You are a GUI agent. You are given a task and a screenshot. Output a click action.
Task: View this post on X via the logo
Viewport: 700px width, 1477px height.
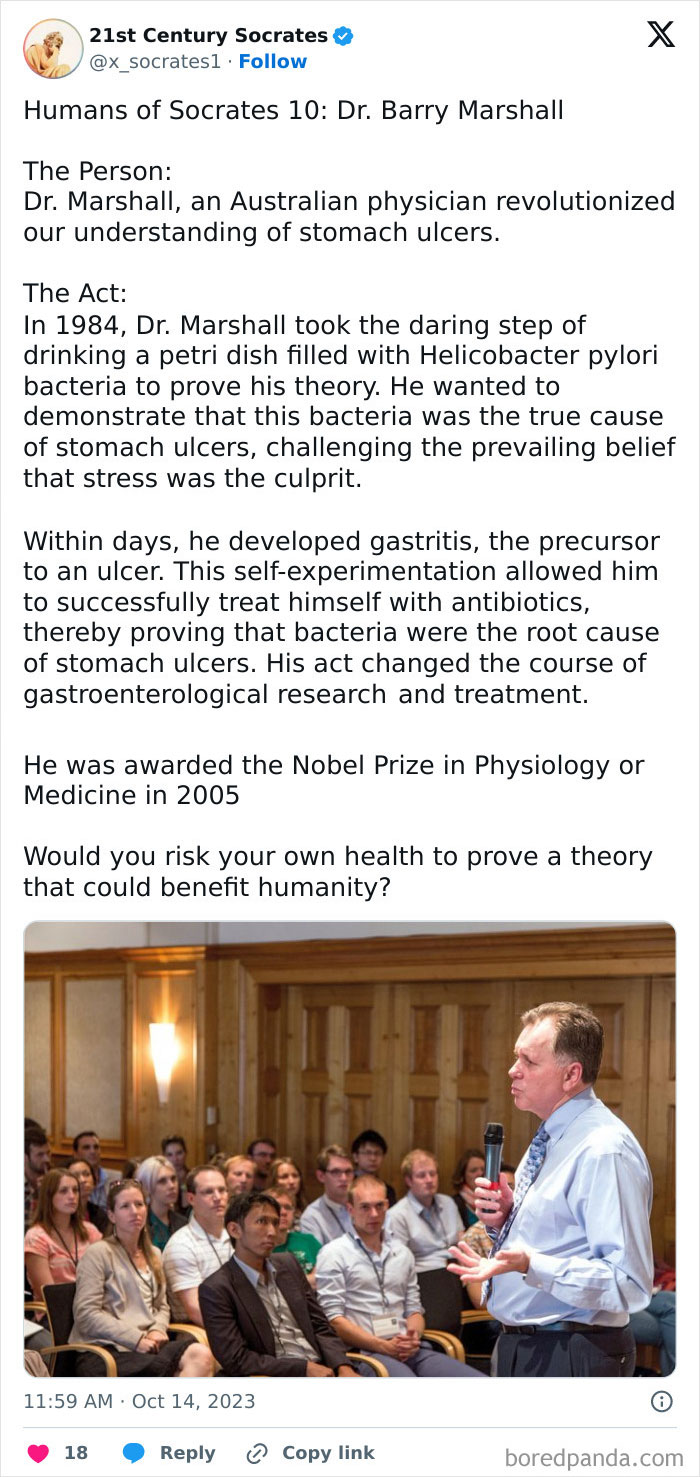(x=660, y=35)
